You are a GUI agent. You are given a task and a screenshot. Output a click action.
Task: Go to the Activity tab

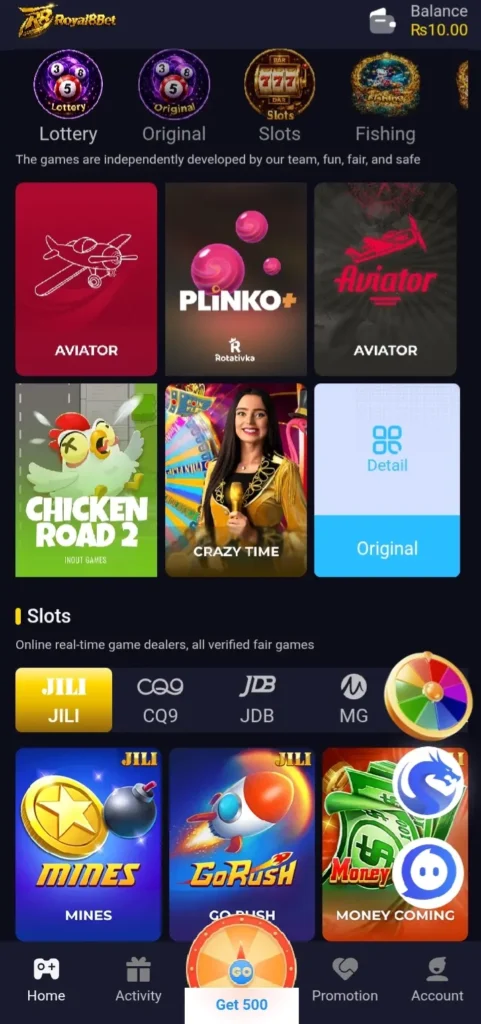[138, 980]
